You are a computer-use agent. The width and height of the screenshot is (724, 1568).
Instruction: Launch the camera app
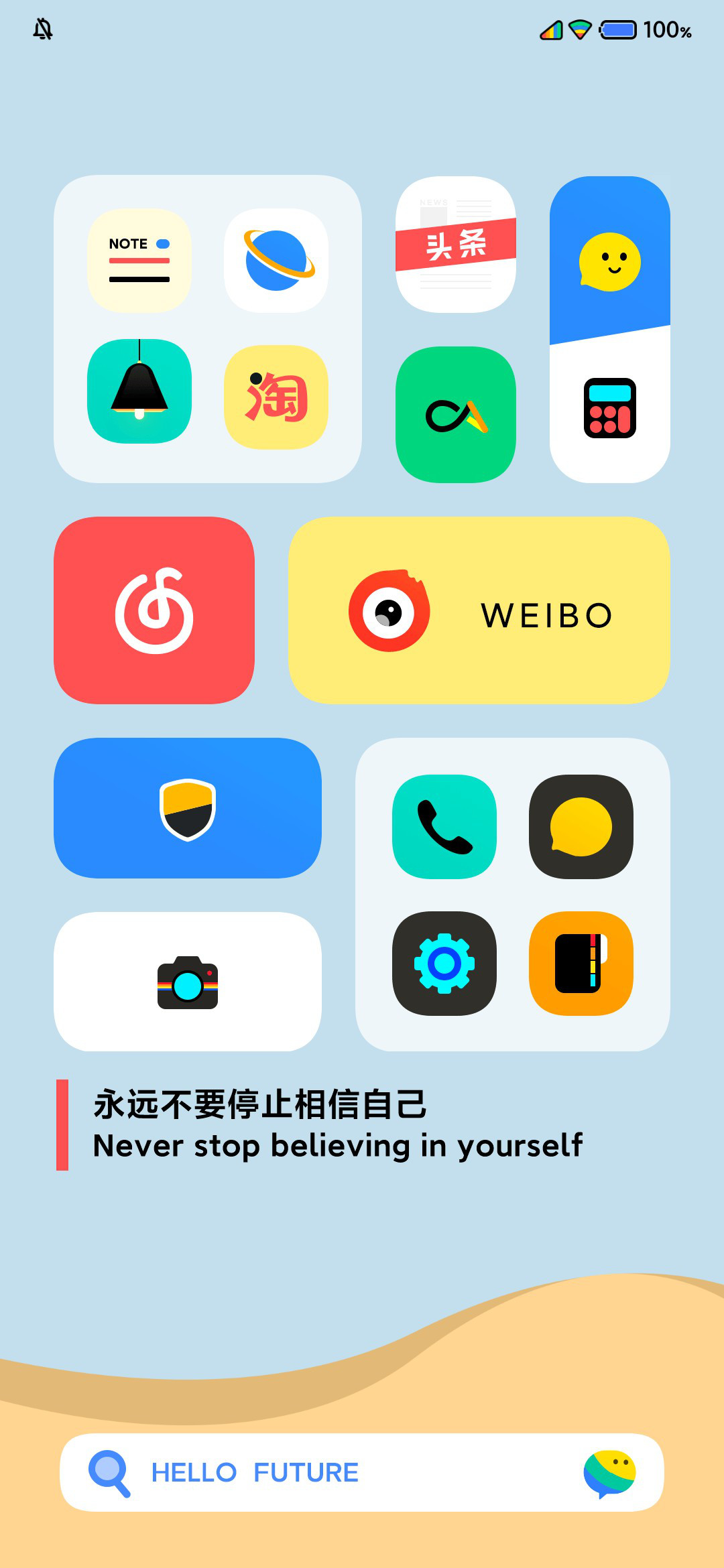[188, 982]
